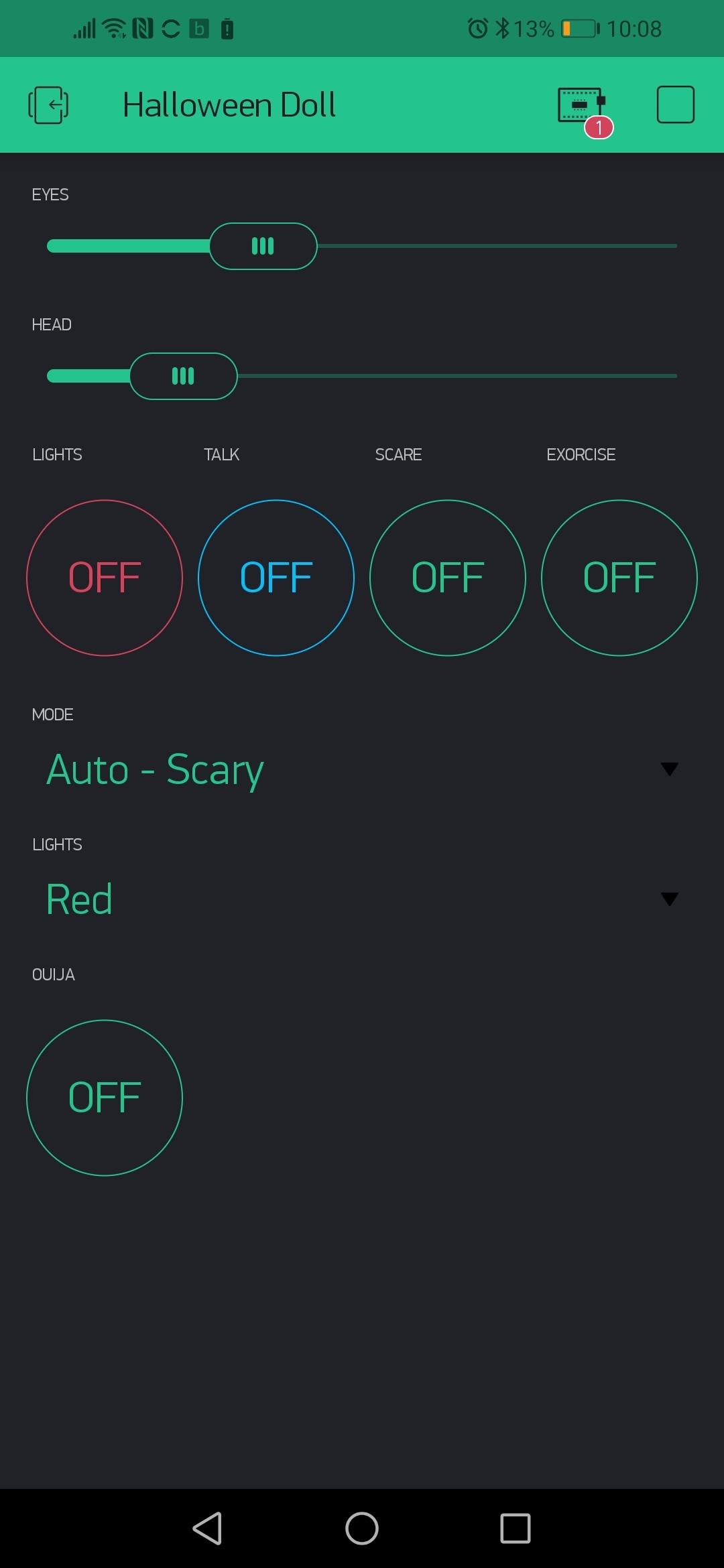The width and height of the screenshot is (724, 1568).
Task: Toggle the LIGHTS button on
Action: pyautogui.click(x=105, y=578)
